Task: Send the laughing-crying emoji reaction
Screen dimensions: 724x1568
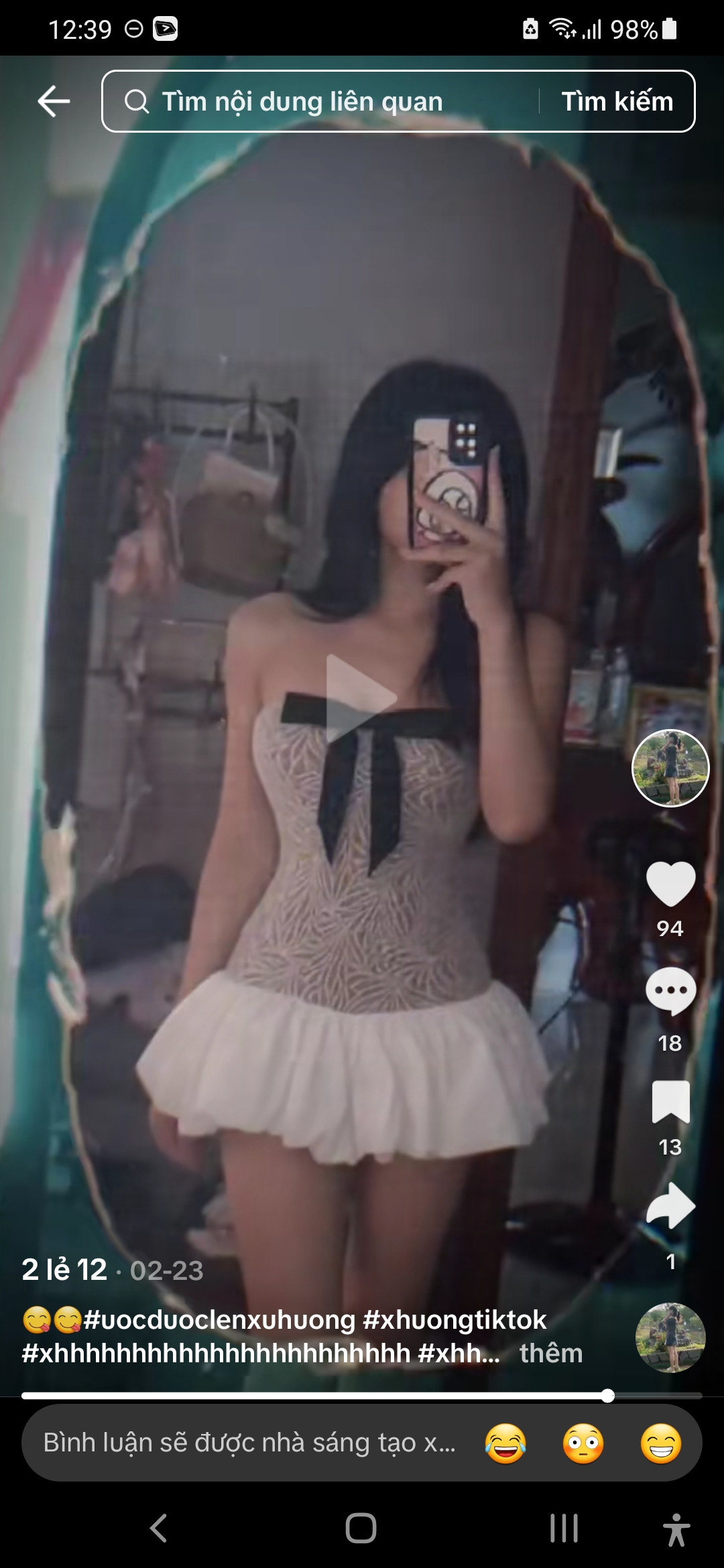Action: 505,1443
